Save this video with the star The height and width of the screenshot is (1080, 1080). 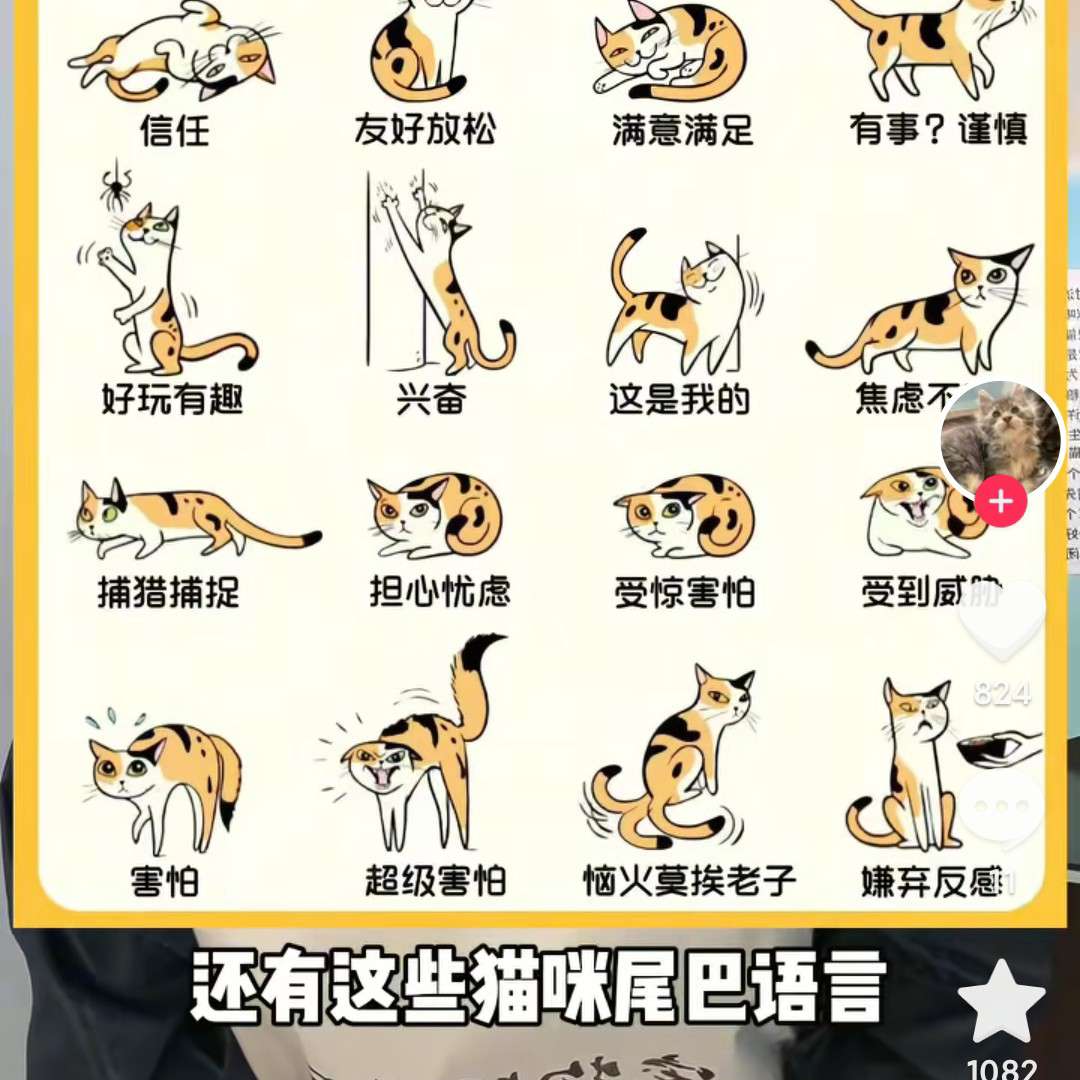pyautogui.click(x=1001, y=1001)
